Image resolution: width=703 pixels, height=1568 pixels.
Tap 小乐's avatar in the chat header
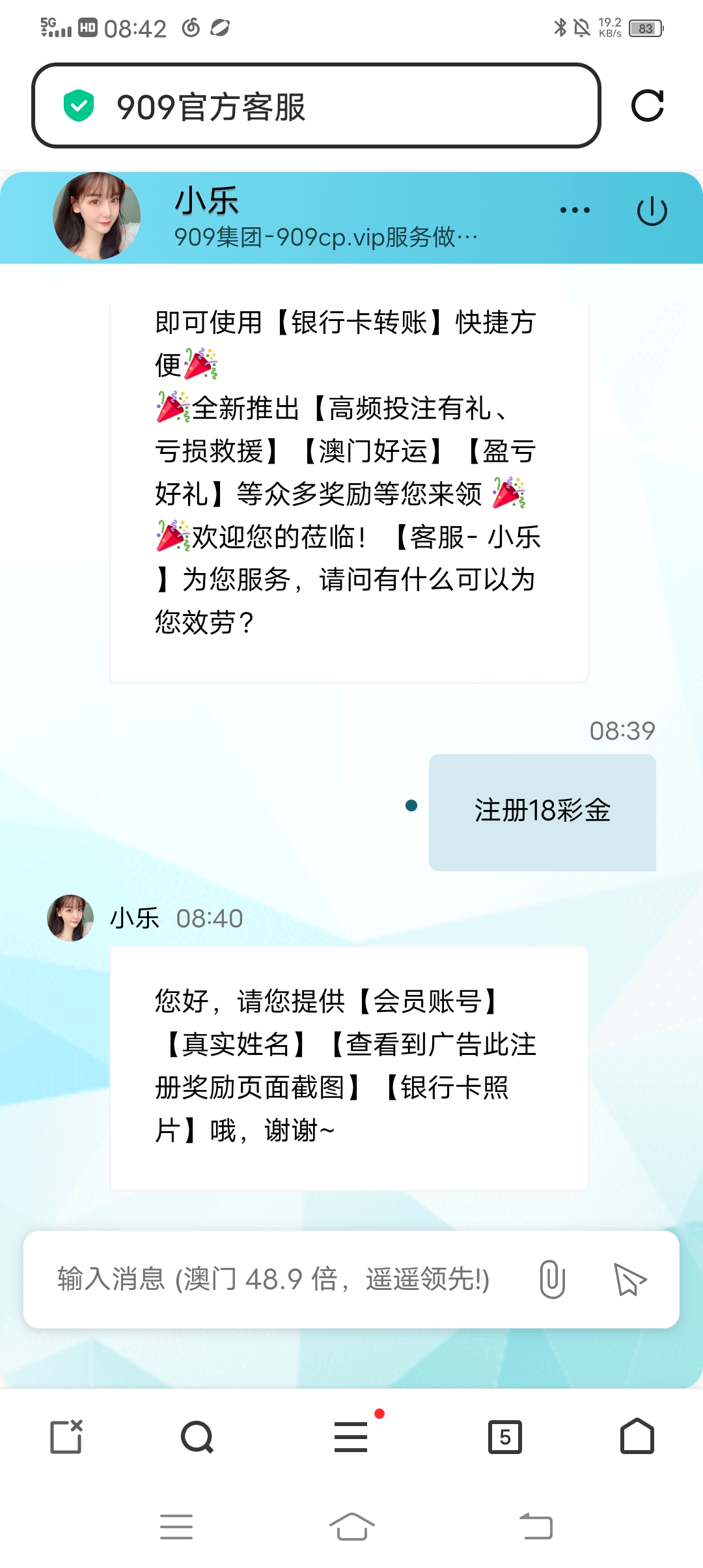(97, 216)
